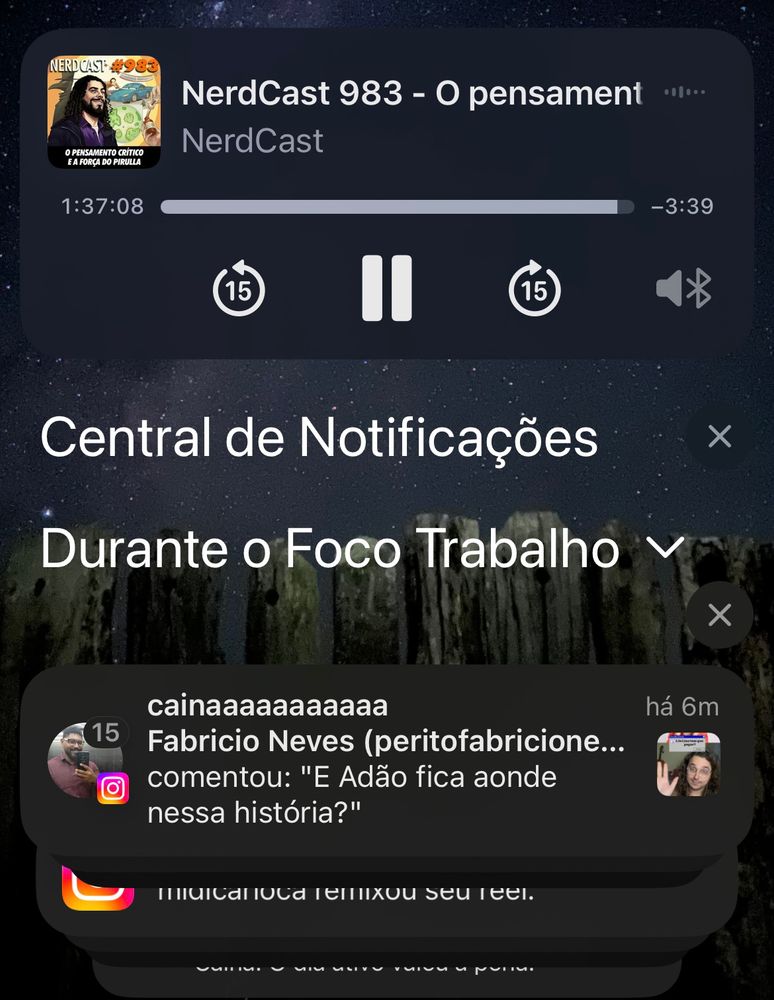This screenshot has height=1000, width=774.
Task: Tap the podcast playback progress bar
Action: tap(397, 207)
